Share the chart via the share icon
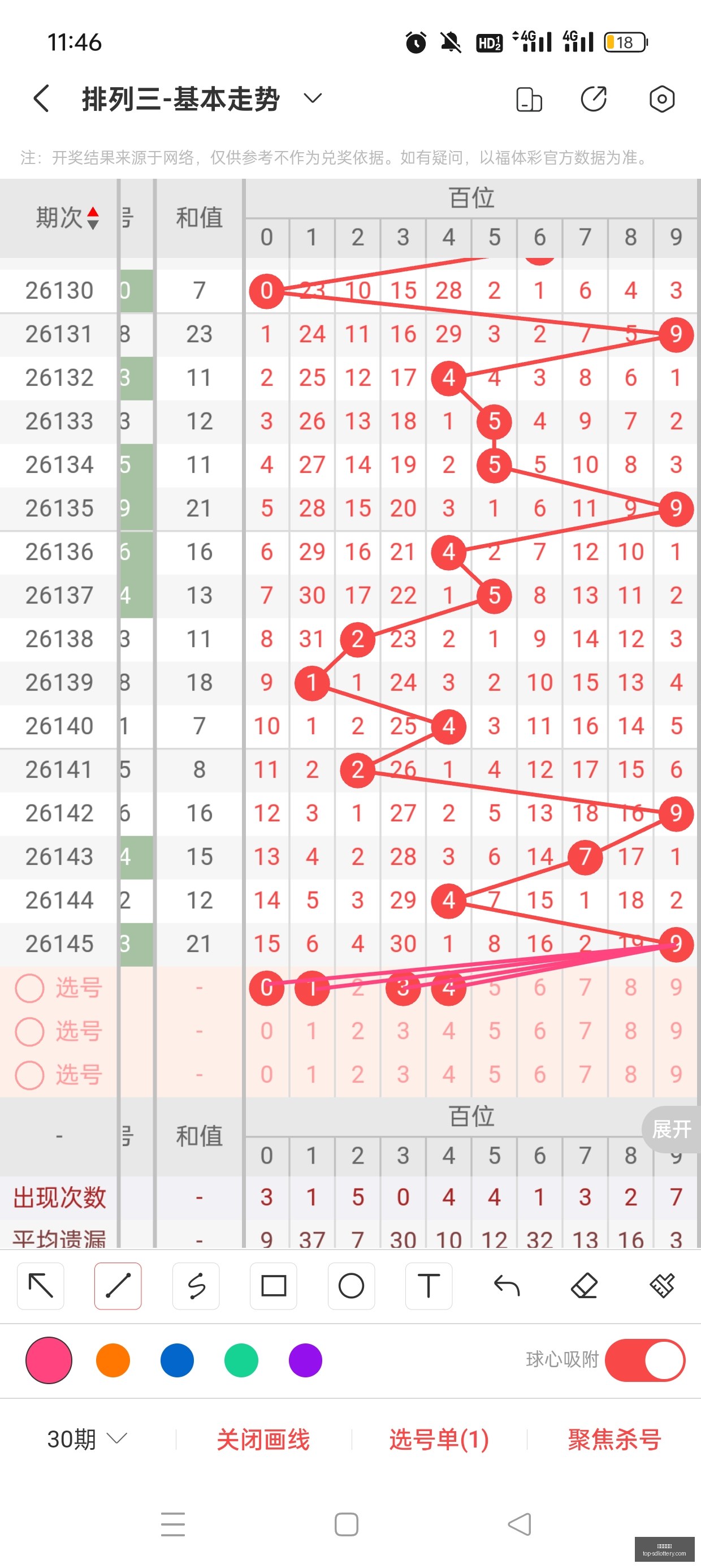This screenshot has height=1568, width=701. (x=593, y=98)
